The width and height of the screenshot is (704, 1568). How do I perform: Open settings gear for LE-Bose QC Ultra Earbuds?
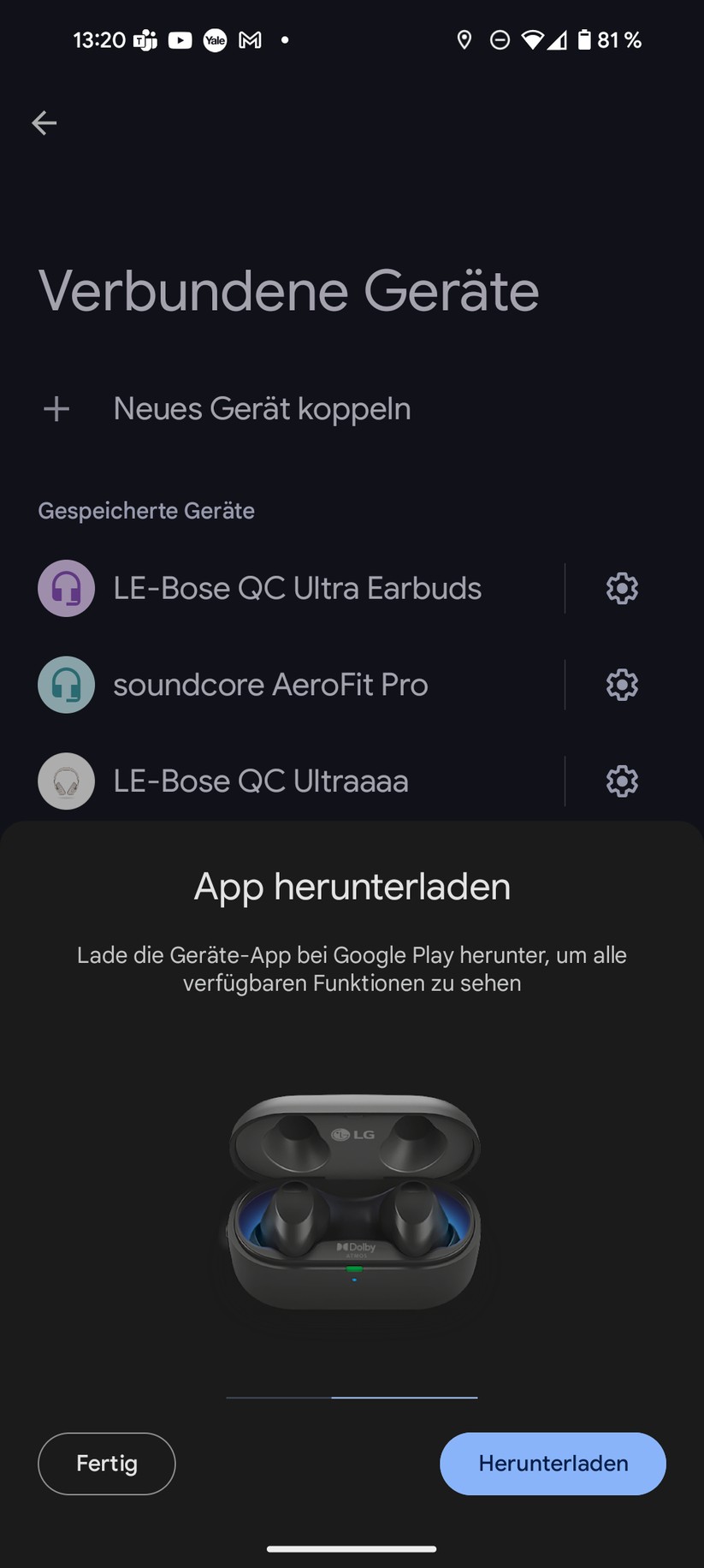point(620,588)
